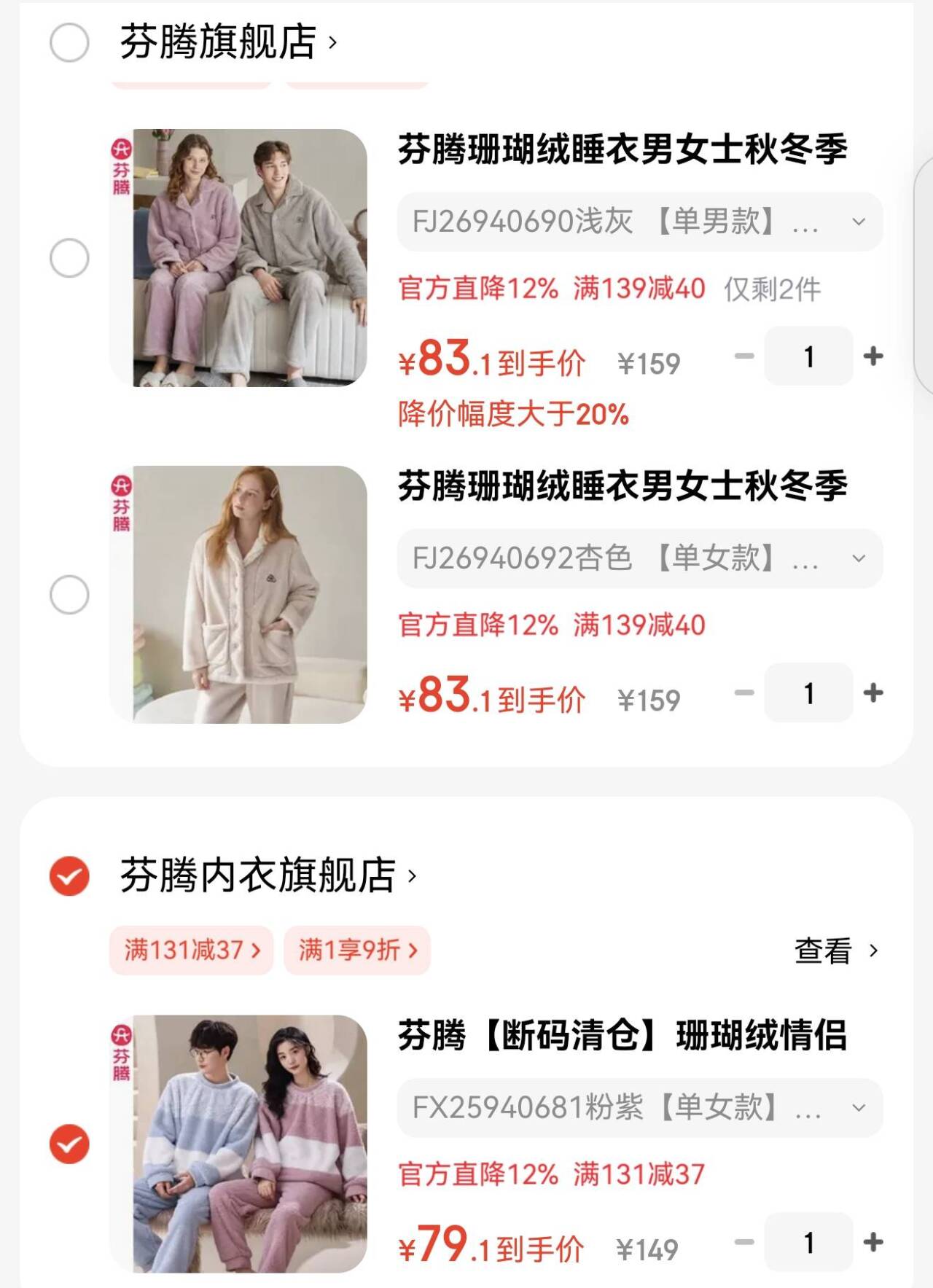
Task: Open the 芬腾旗舰店 store page
Action: click(x=227, y=42)
